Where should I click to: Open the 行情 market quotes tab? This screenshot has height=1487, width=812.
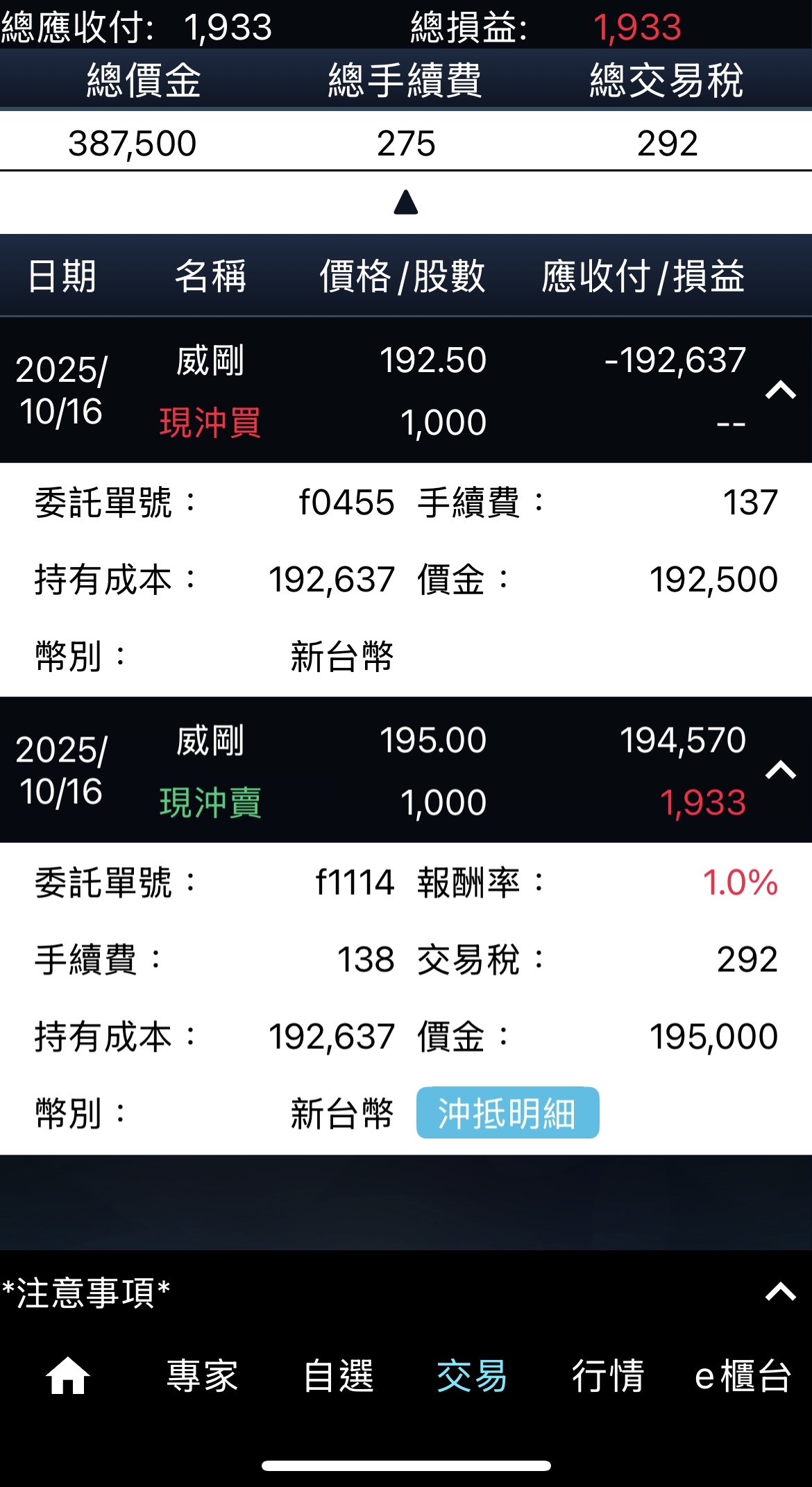click(x=608, y=1376)
